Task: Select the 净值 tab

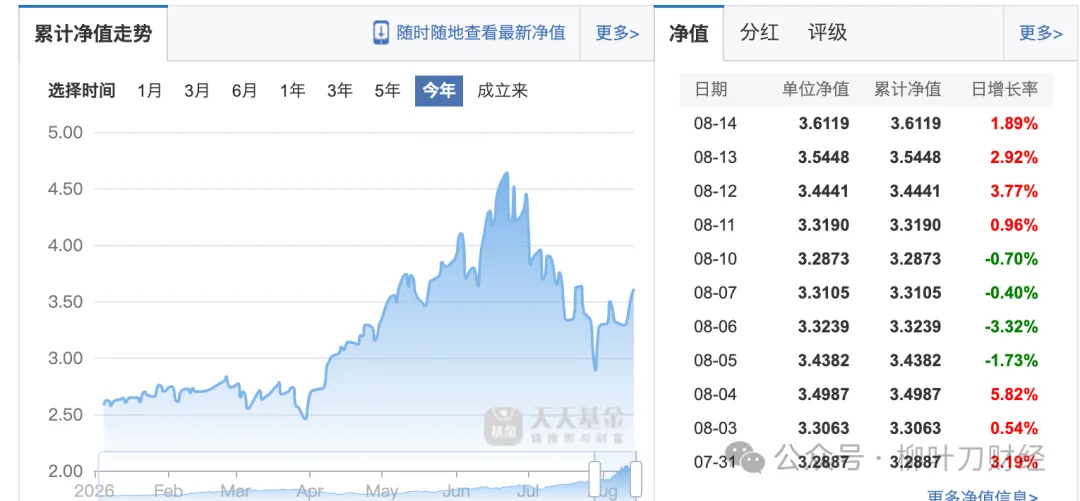Action: (x=689, y=33)
